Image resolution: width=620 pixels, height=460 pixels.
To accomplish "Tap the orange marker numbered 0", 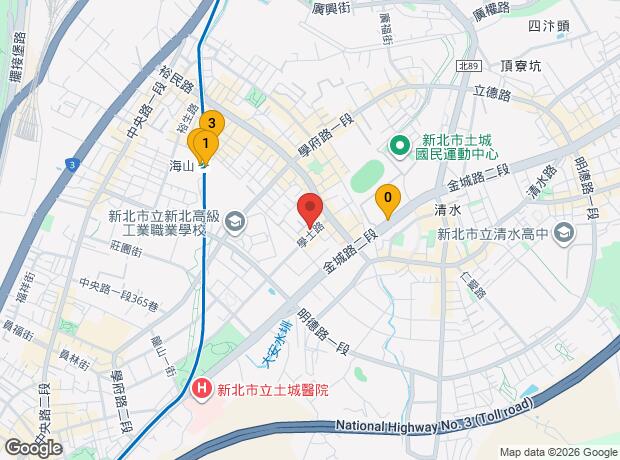I will (388, 201).
